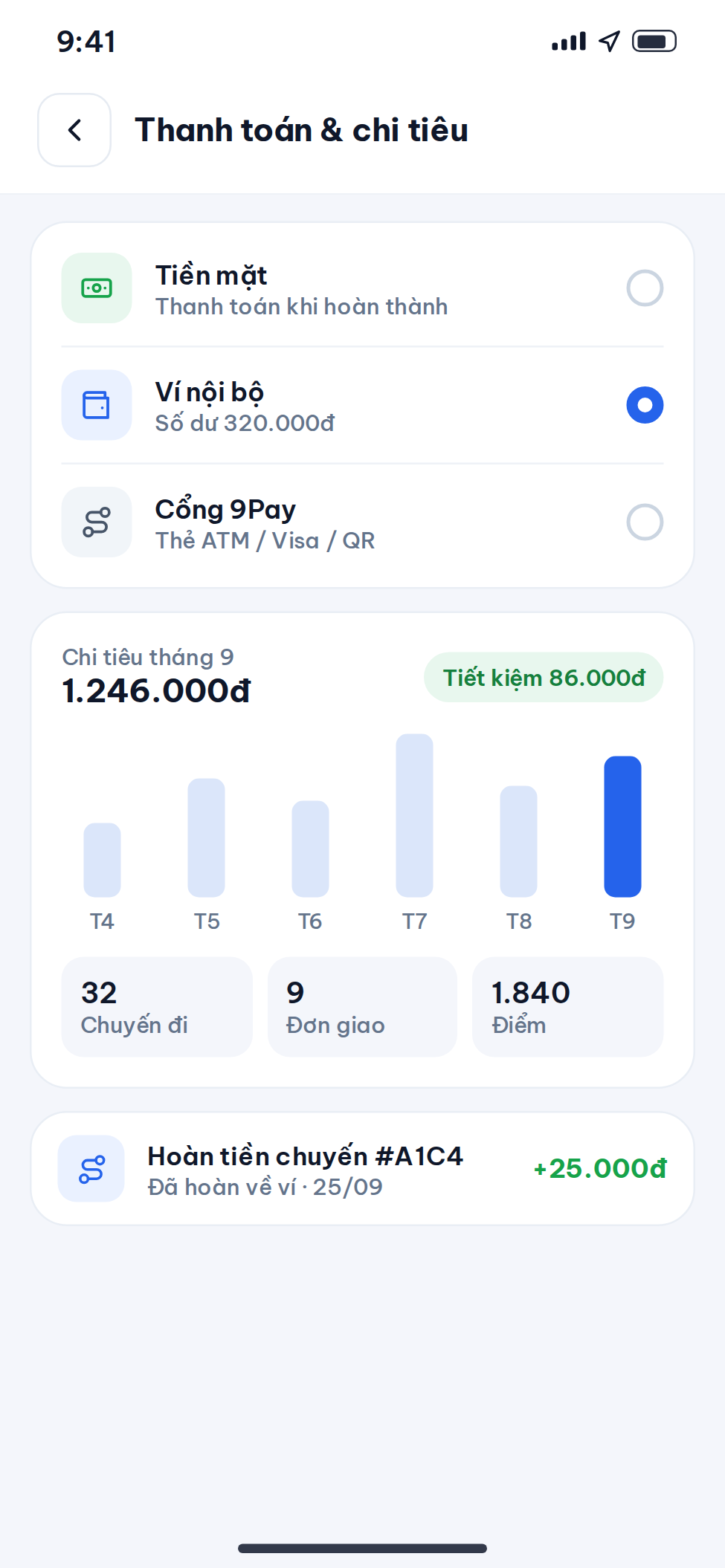
Task: Go back using the arrow button
Action: click(x=74, y=130)
